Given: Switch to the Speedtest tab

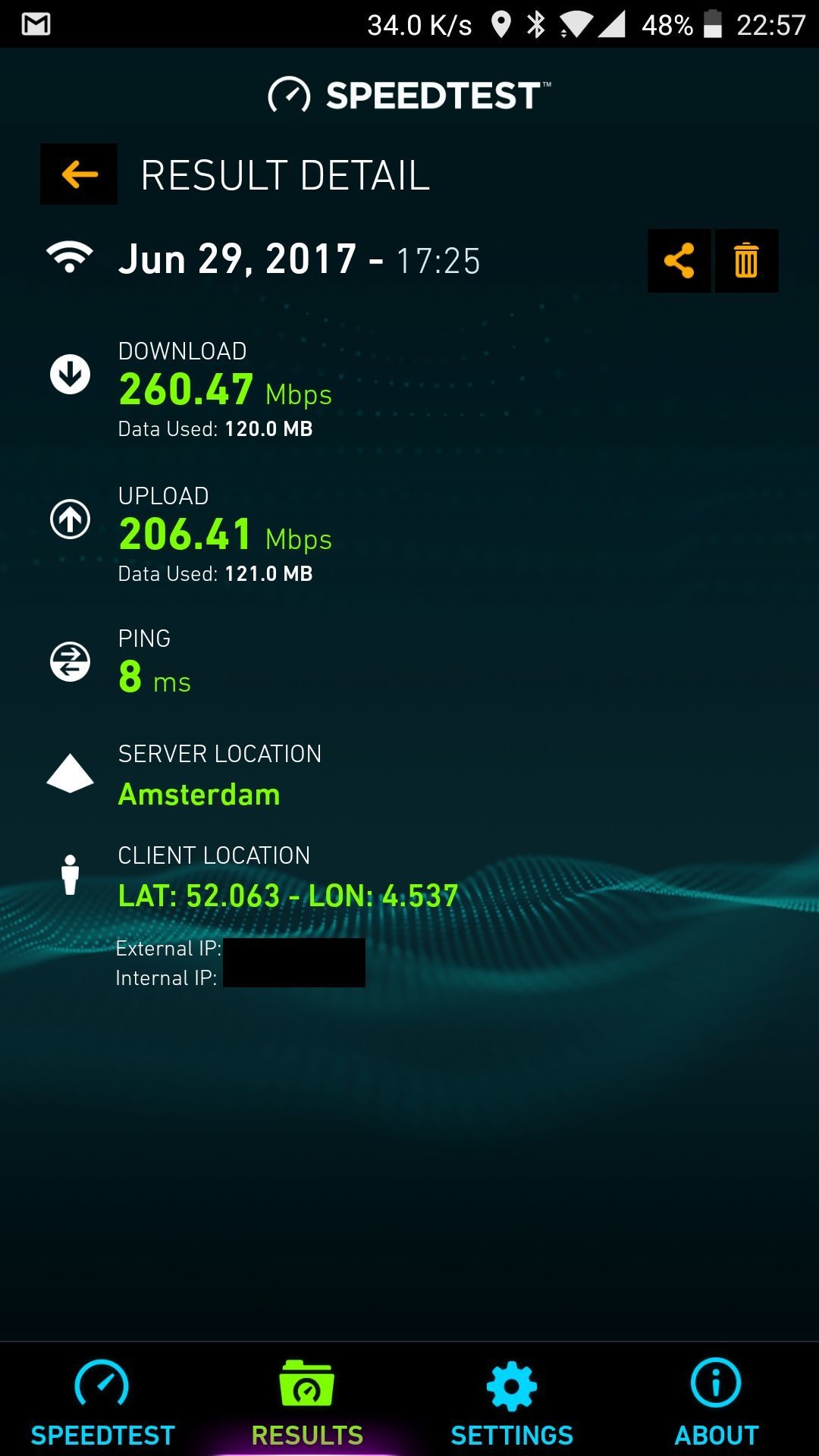Looking at the screenshot, I should [102, 1403].
